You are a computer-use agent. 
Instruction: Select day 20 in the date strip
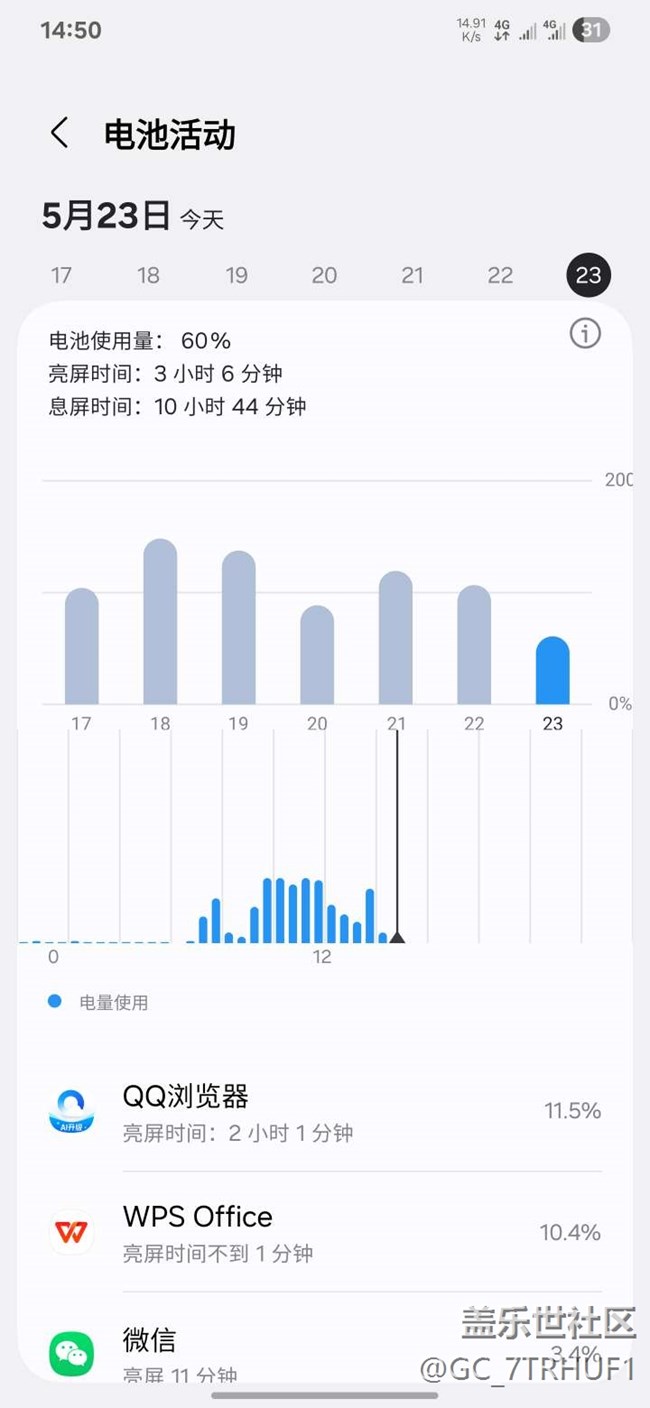324,275
